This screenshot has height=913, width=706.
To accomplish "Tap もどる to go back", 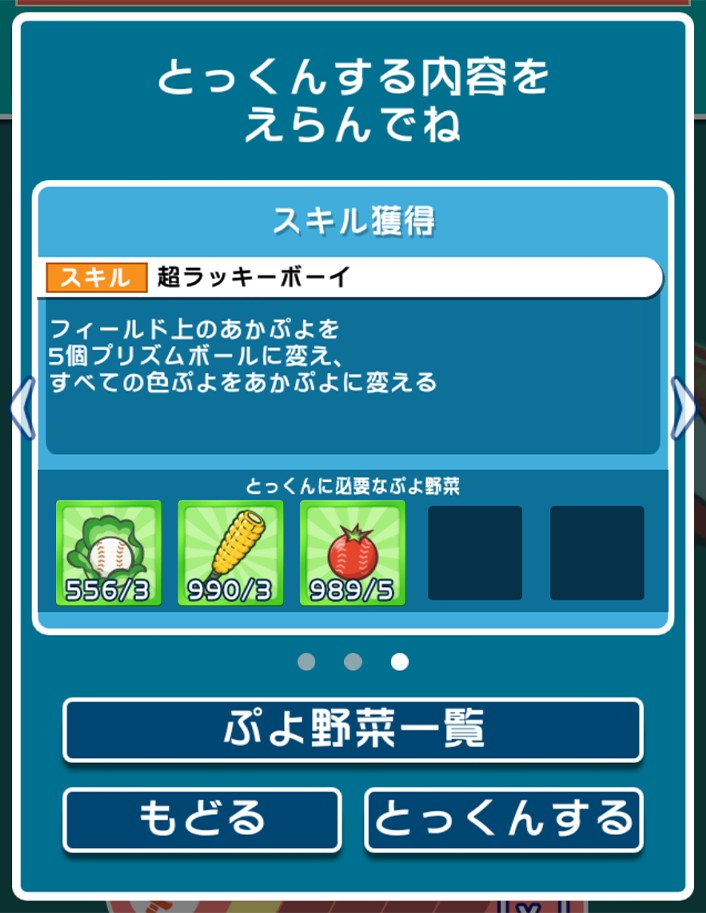I will point(202,819).
